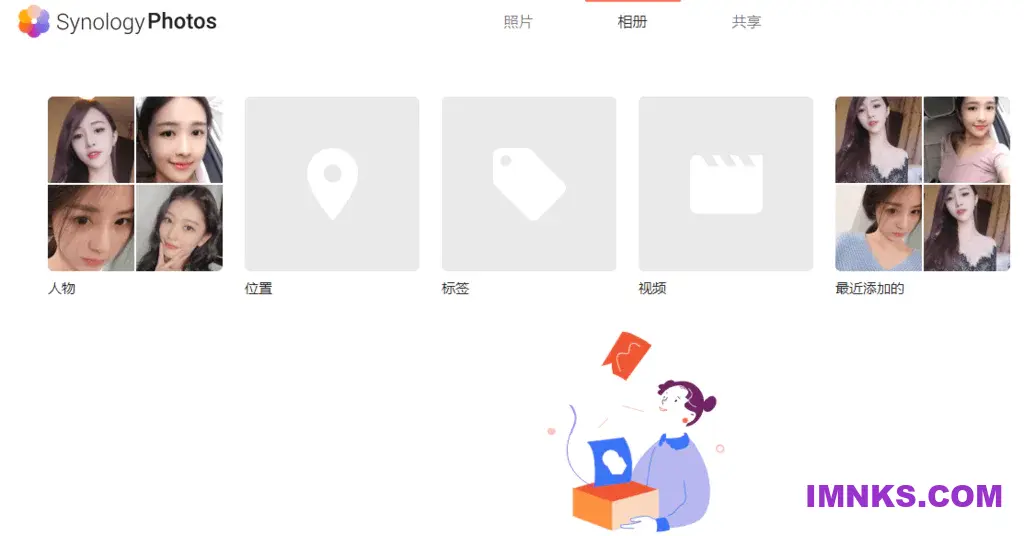Open the 共享 tab
This screenshot has width=1024, height=536.
(x=746, y=22)
